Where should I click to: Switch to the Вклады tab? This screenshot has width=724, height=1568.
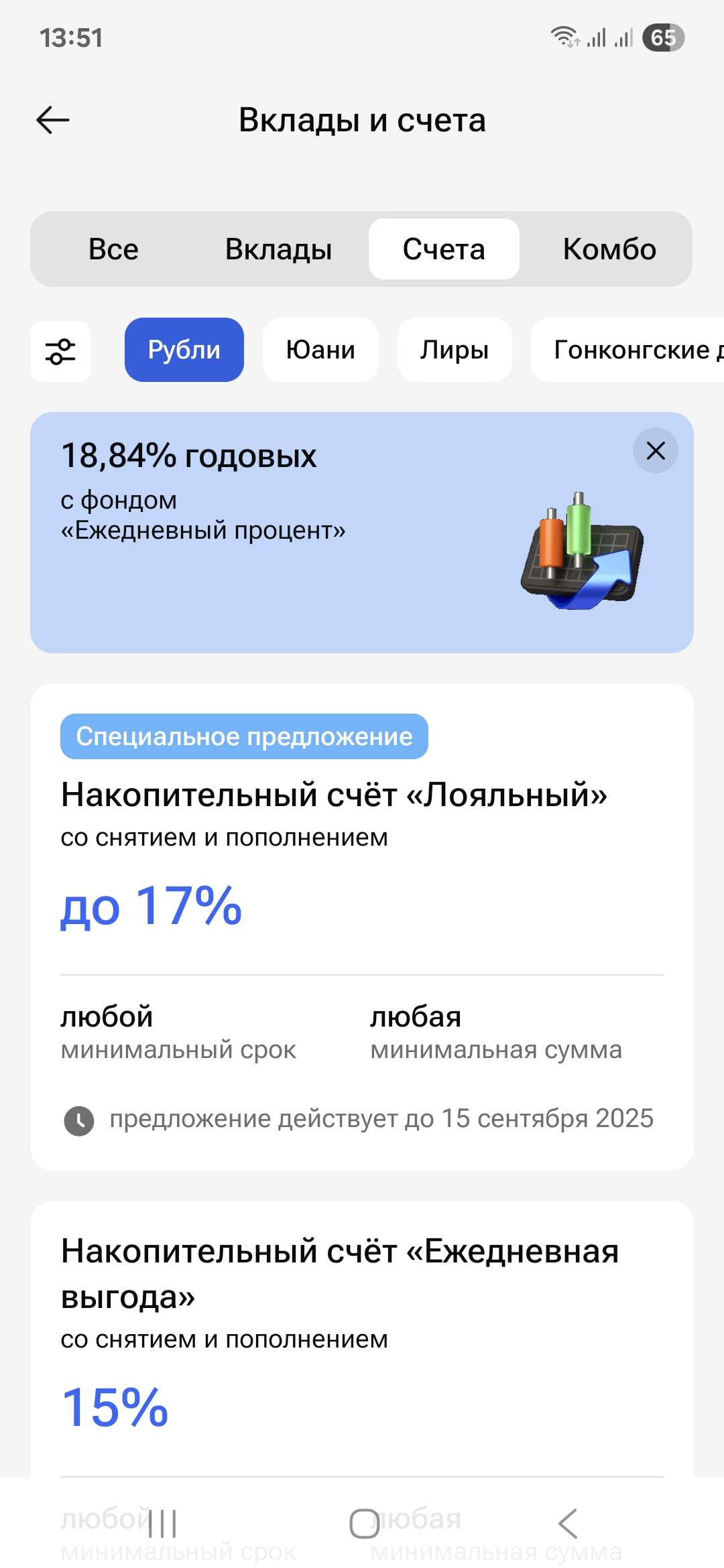tap(278, 249)
